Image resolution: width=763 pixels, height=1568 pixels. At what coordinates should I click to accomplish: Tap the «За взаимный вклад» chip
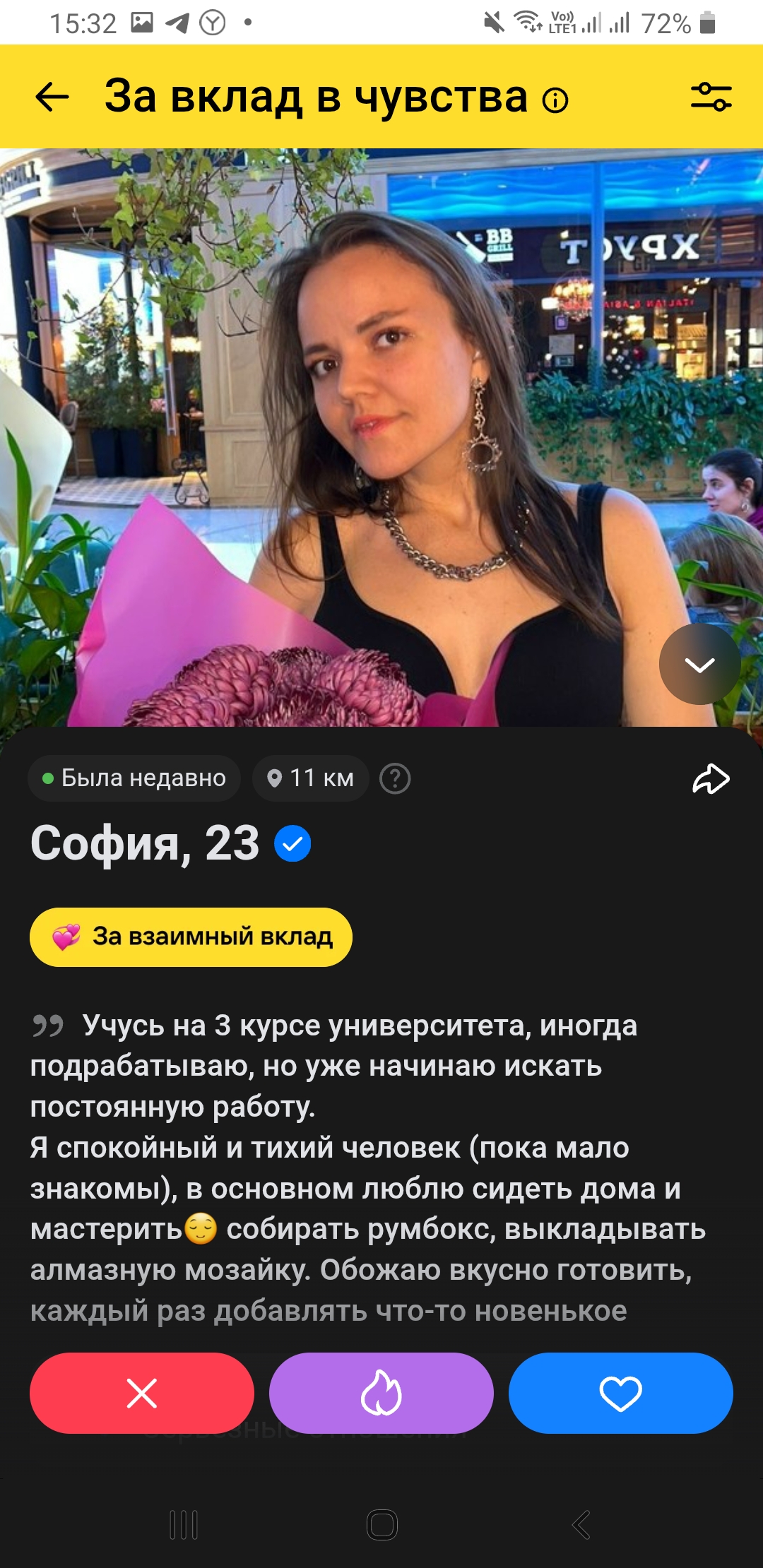(x=191, y=937)
